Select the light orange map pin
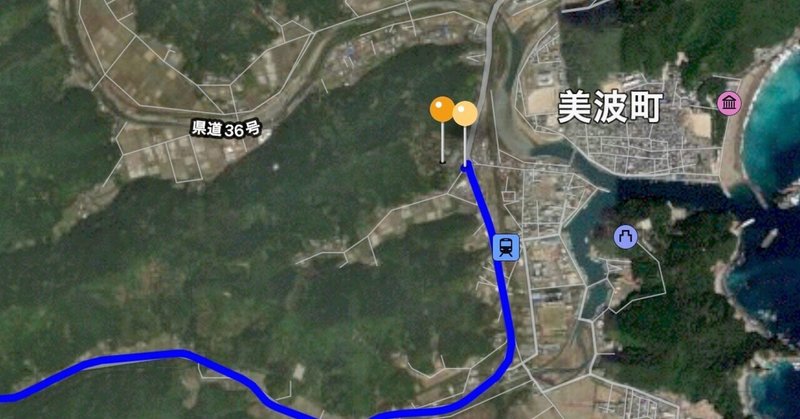Image resolution: width=800 pixels, height=419 pixels. 466,113
